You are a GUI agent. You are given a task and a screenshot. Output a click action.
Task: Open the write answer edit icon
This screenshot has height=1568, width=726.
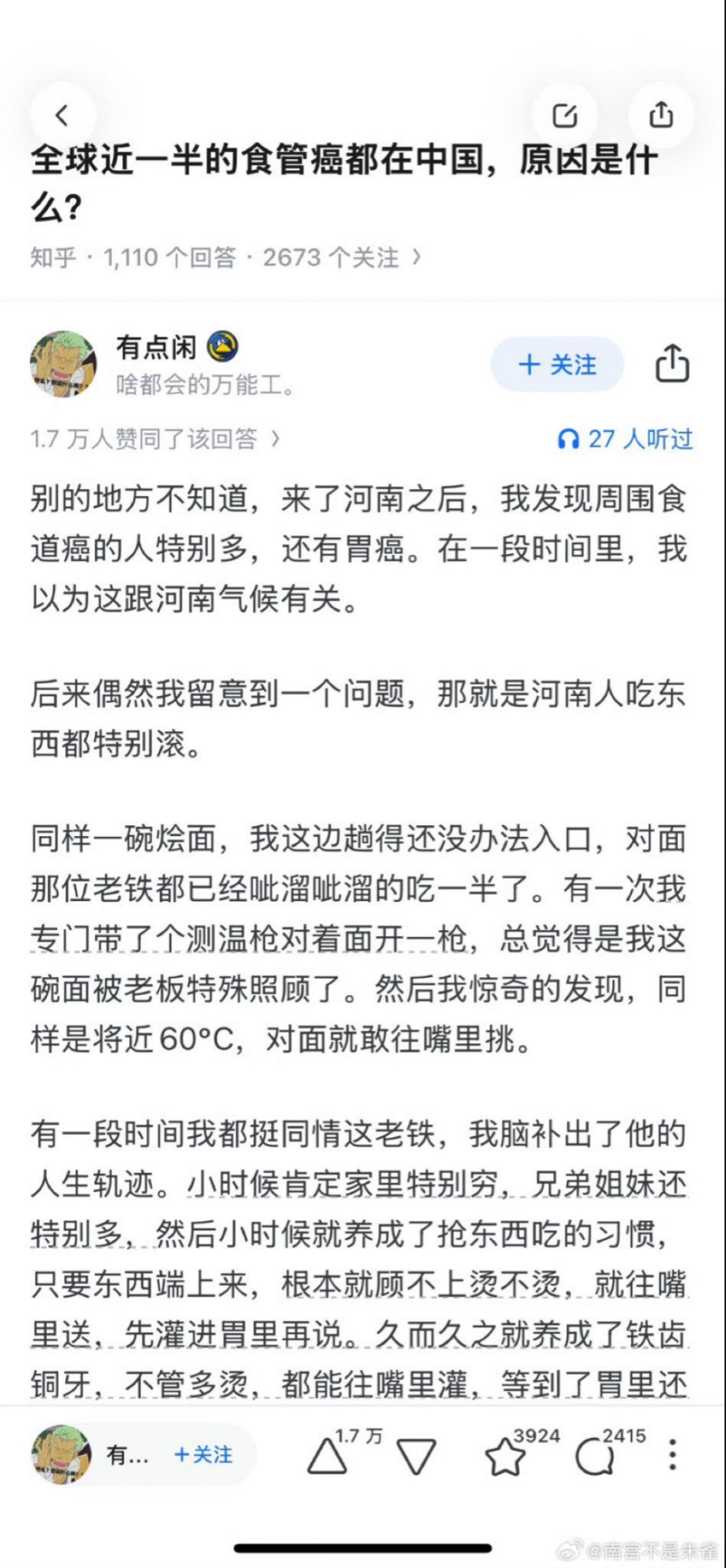point(564,115)
